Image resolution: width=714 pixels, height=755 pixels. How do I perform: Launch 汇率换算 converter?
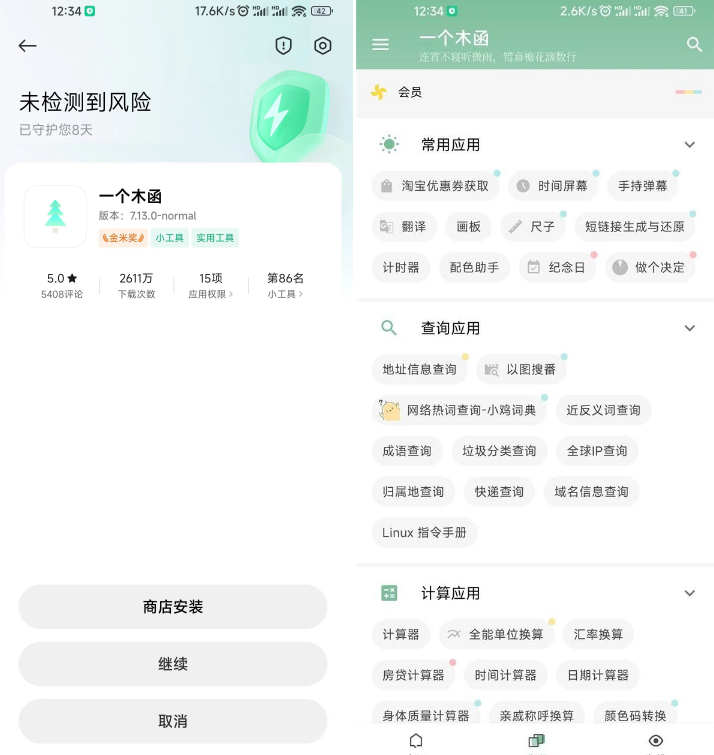coord(598,635)
